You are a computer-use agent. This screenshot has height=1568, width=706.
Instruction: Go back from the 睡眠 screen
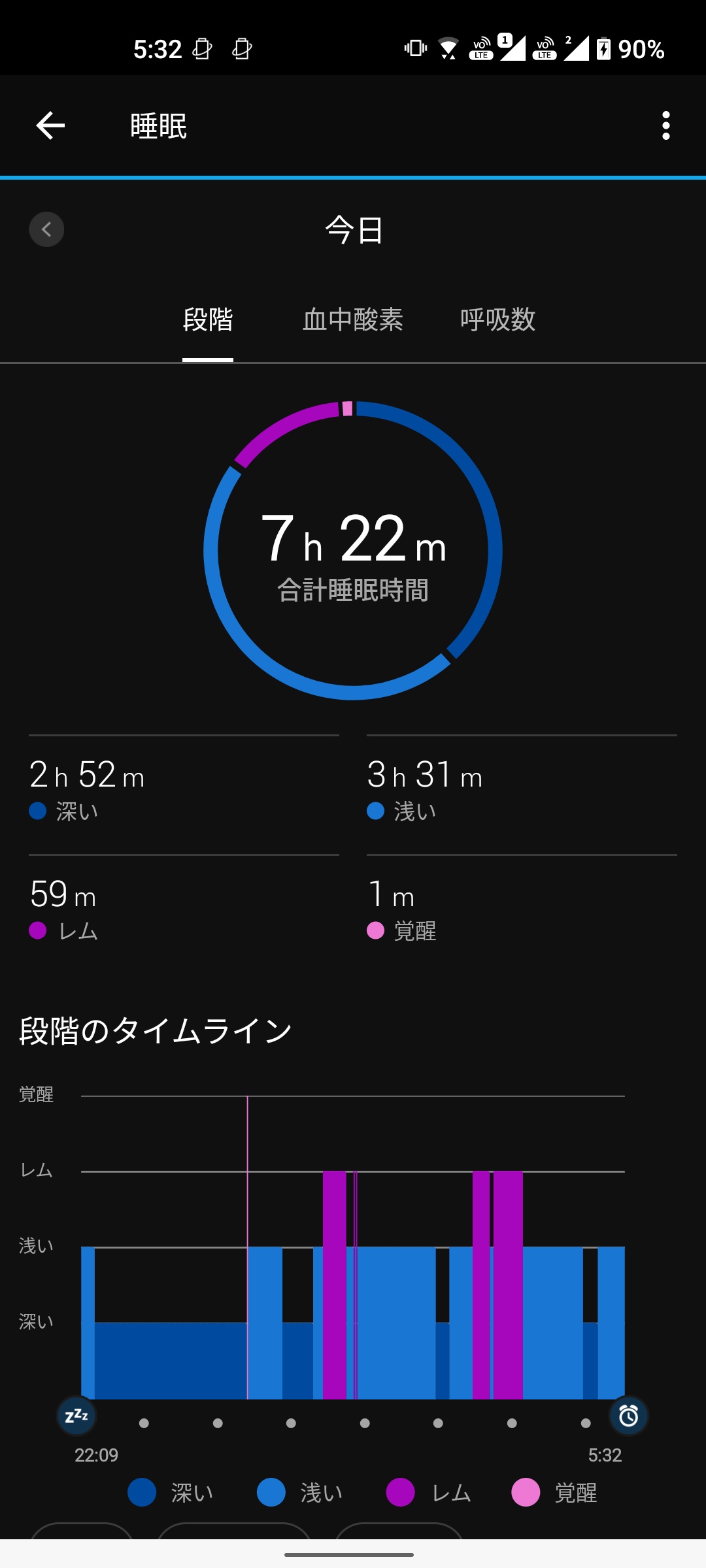click(50, 125)
